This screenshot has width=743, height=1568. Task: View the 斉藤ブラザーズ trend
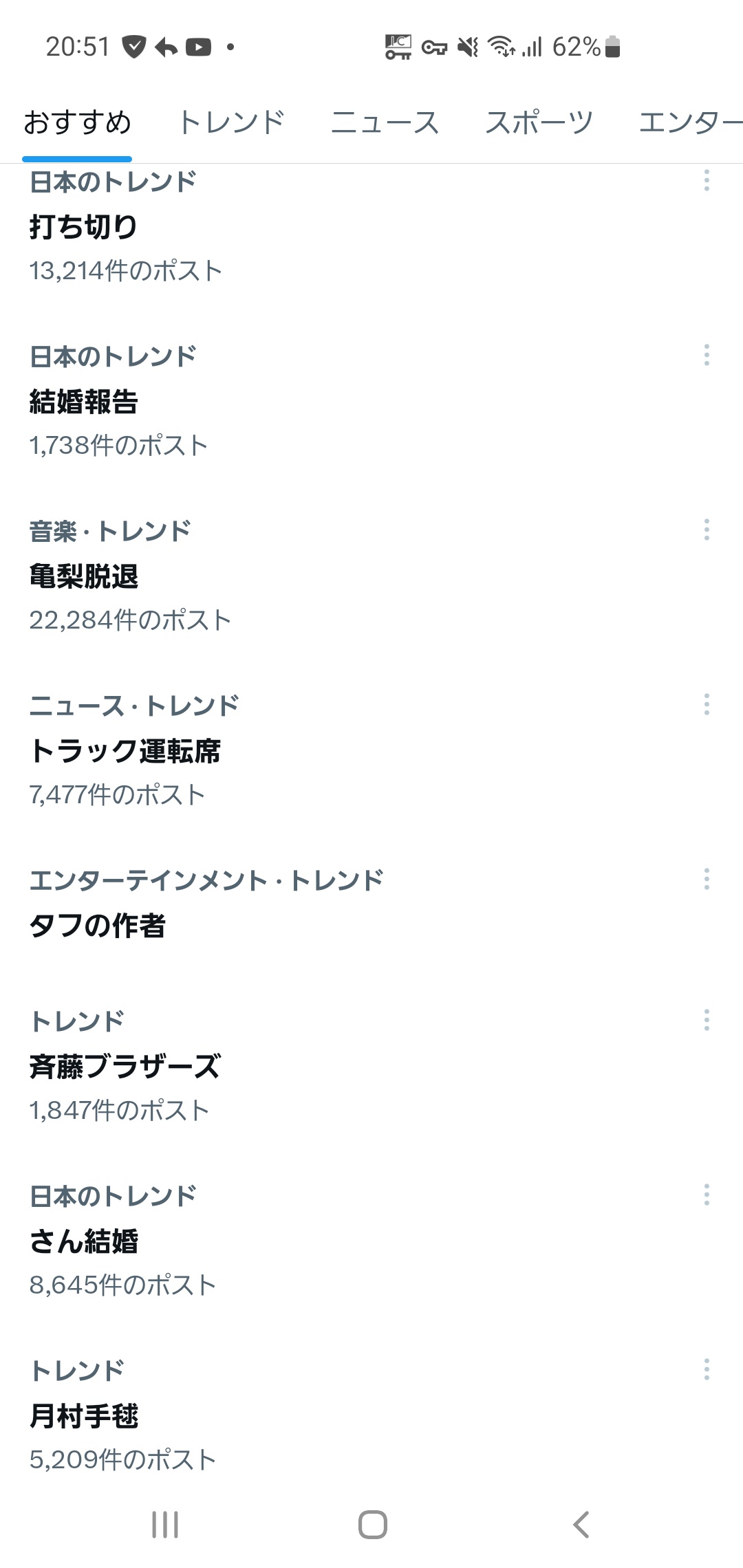[125, 1067]
